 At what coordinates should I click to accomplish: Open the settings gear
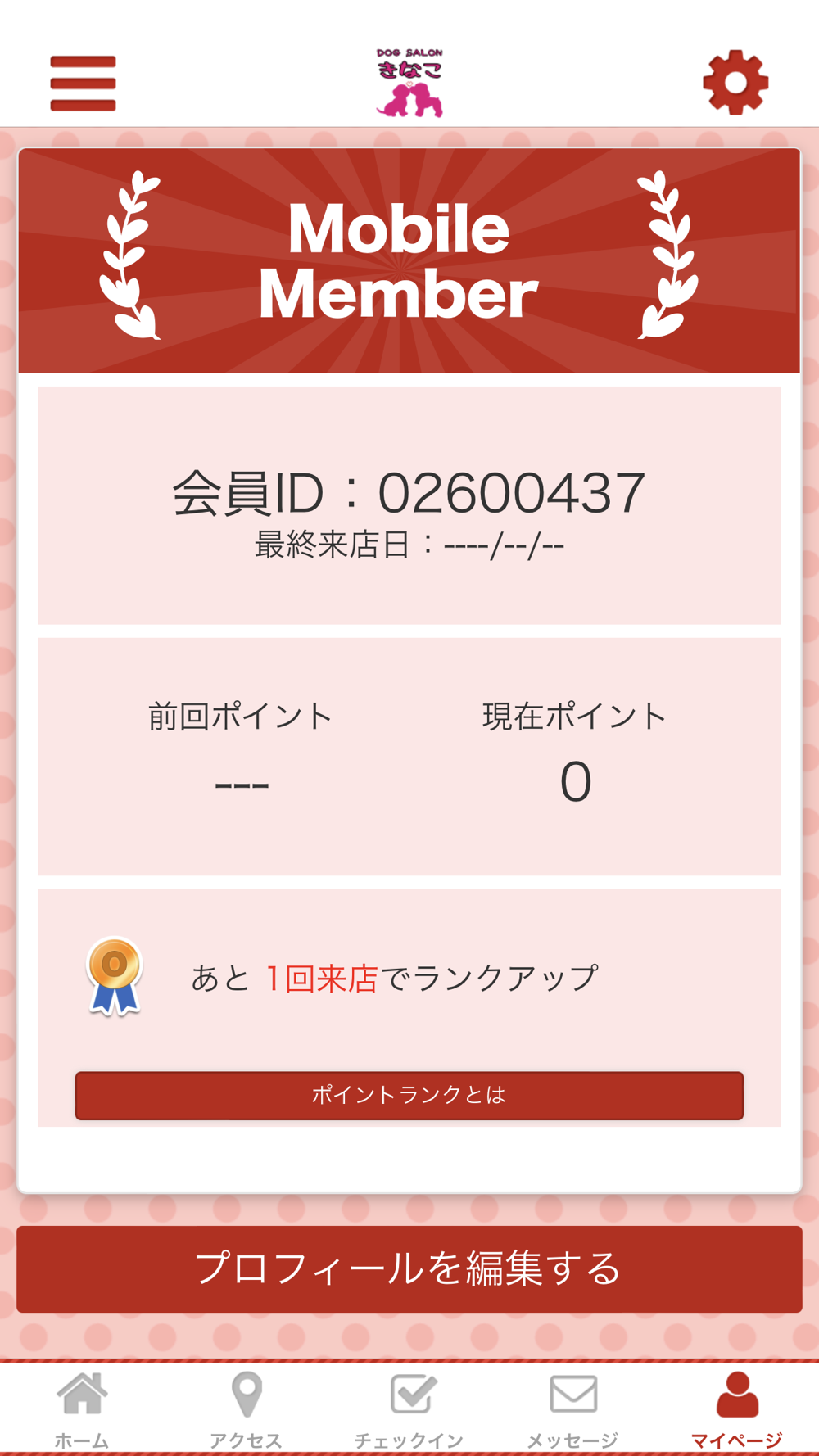click(x=735, y=83)
